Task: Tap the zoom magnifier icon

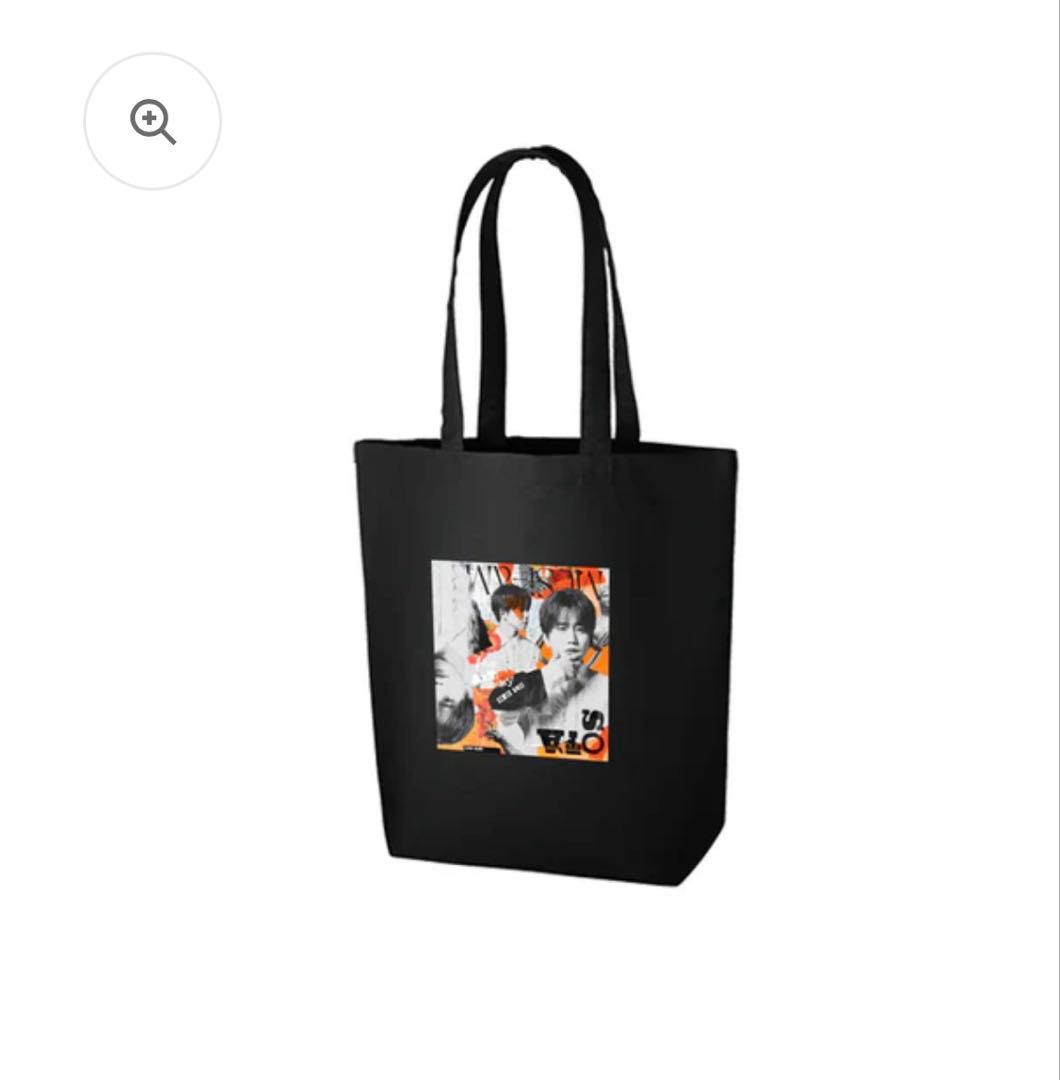Action: (x=152, y=121)
